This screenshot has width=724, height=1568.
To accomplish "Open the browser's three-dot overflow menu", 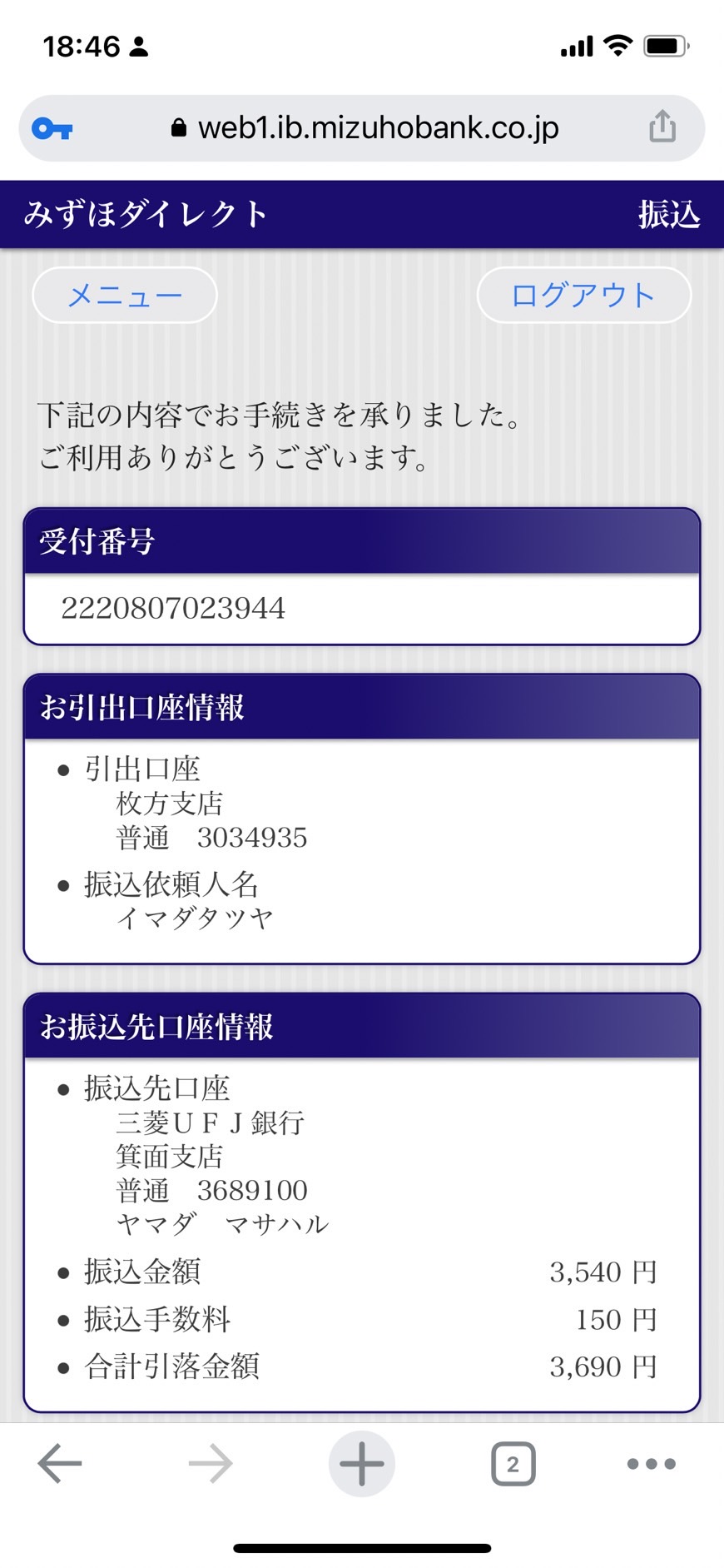I will click(652, 1464).
